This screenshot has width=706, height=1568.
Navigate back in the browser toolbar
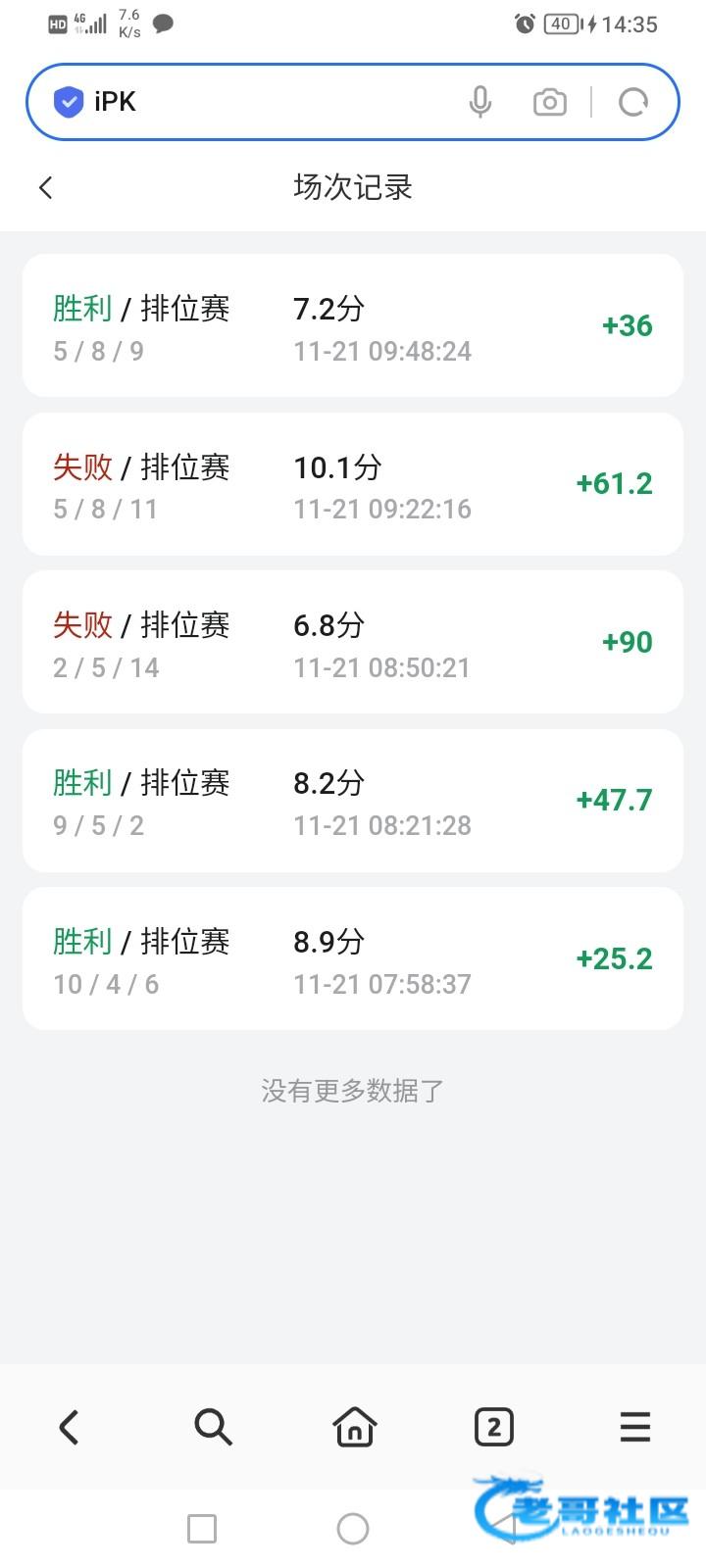pyautogui.click(x=69, y=1427)
